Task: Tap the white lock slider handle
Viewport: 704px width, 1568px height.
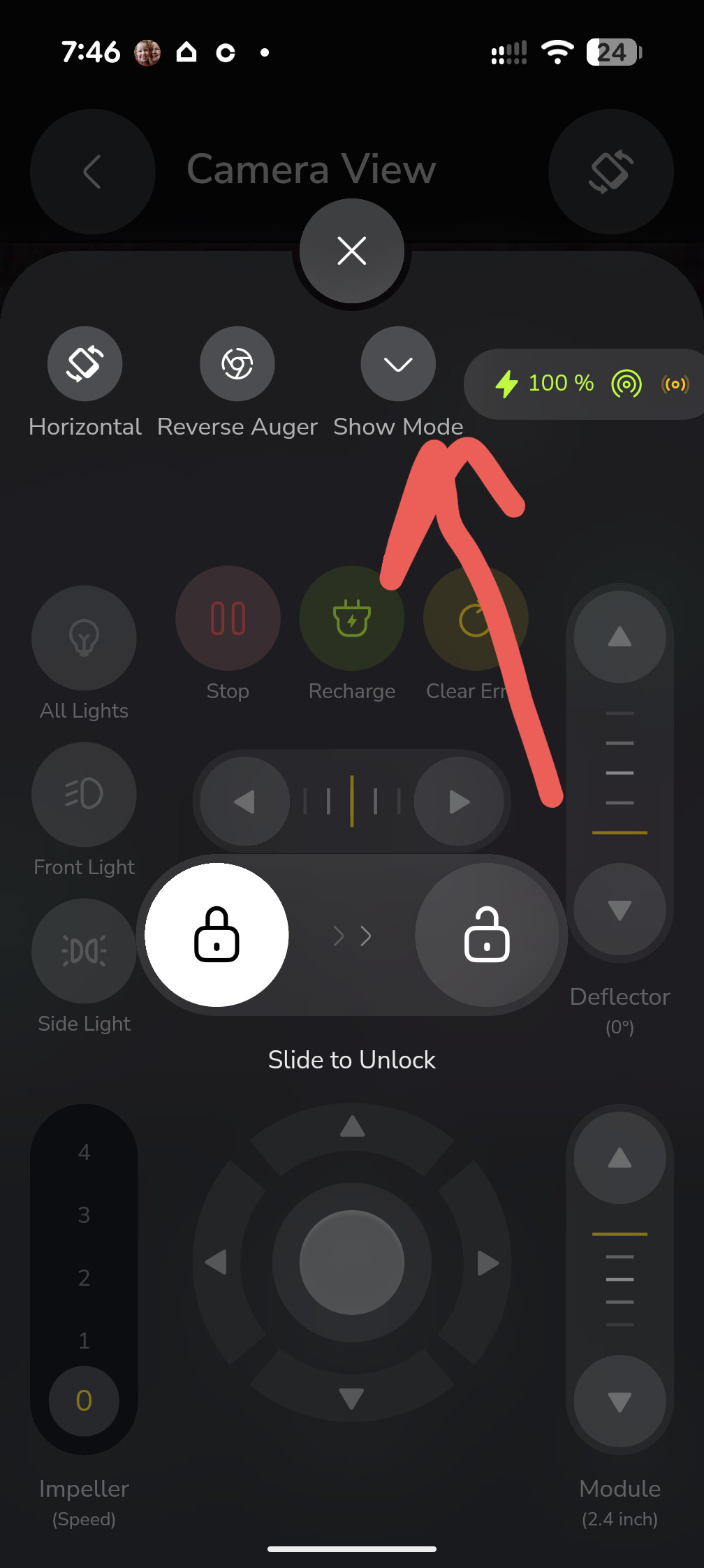Action: (x=217, y=935)
